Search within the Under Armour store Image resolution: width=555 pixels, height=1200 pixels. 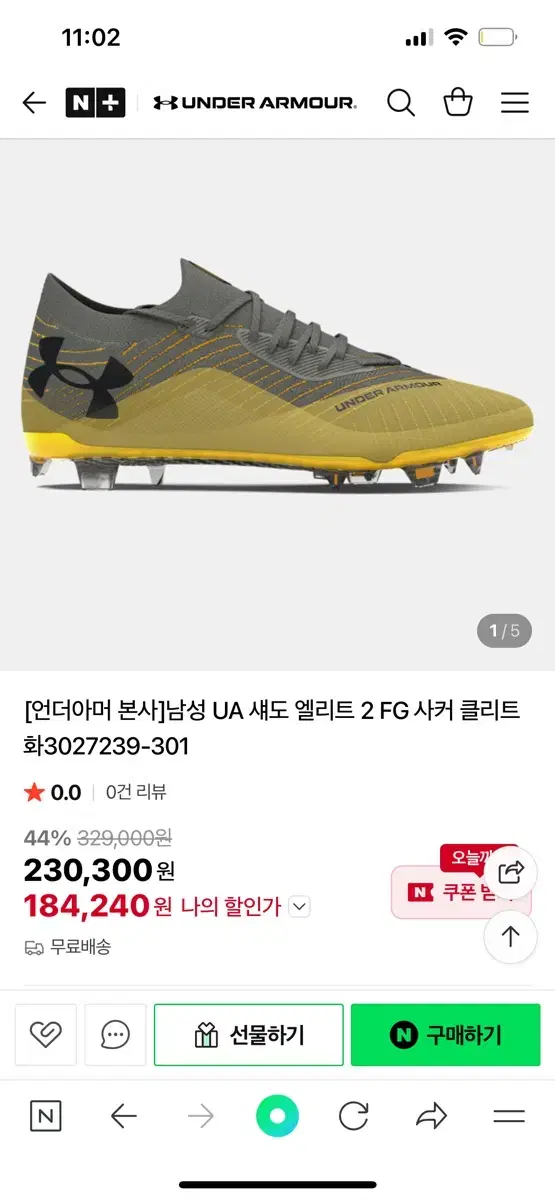(x=401, y=102)
